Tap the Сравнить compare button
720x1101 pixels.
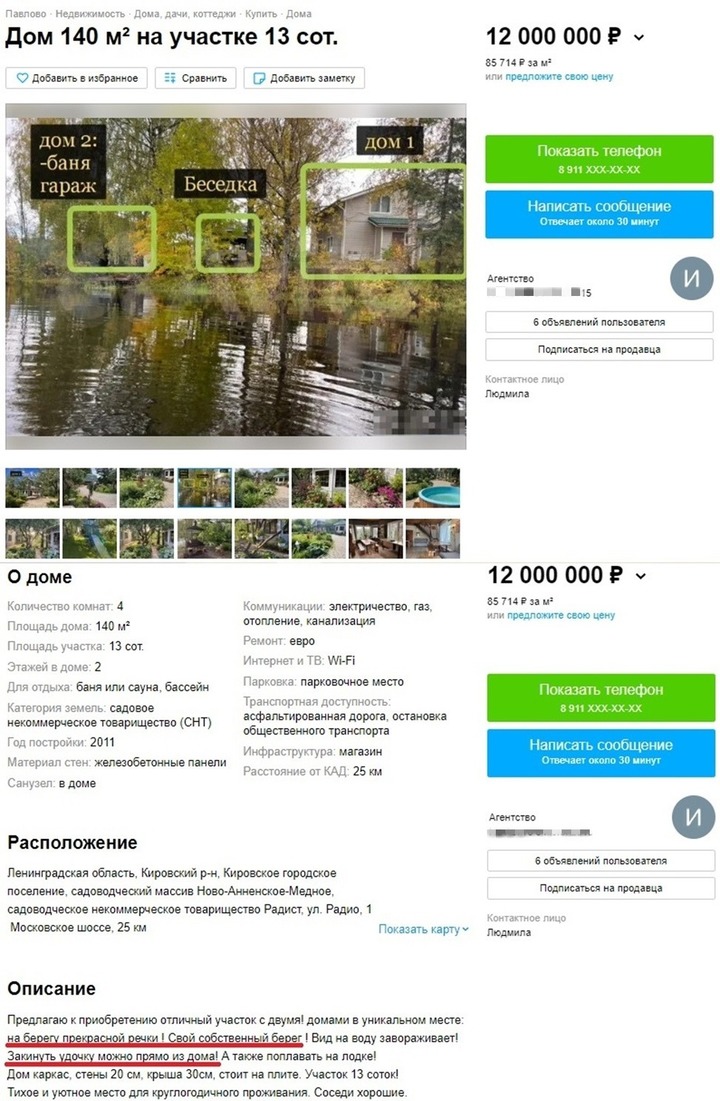point(196,78)
